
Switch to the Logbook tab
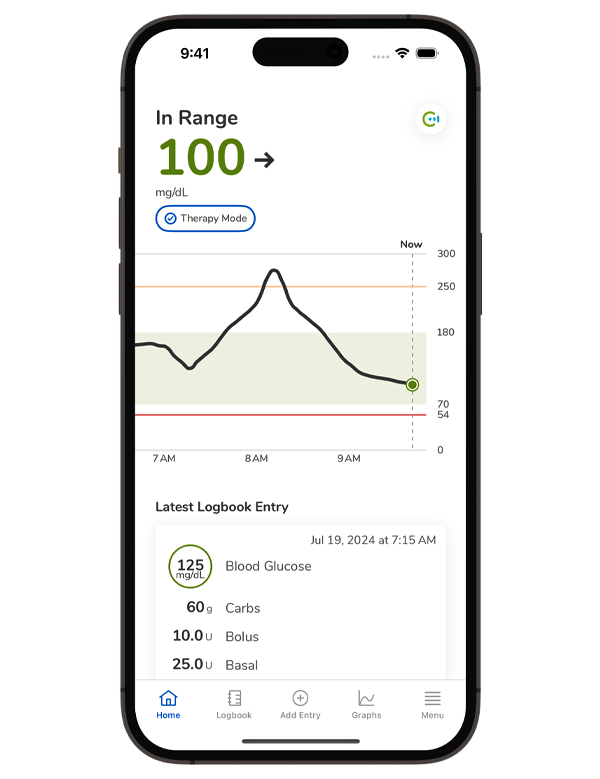pos(234,704)
